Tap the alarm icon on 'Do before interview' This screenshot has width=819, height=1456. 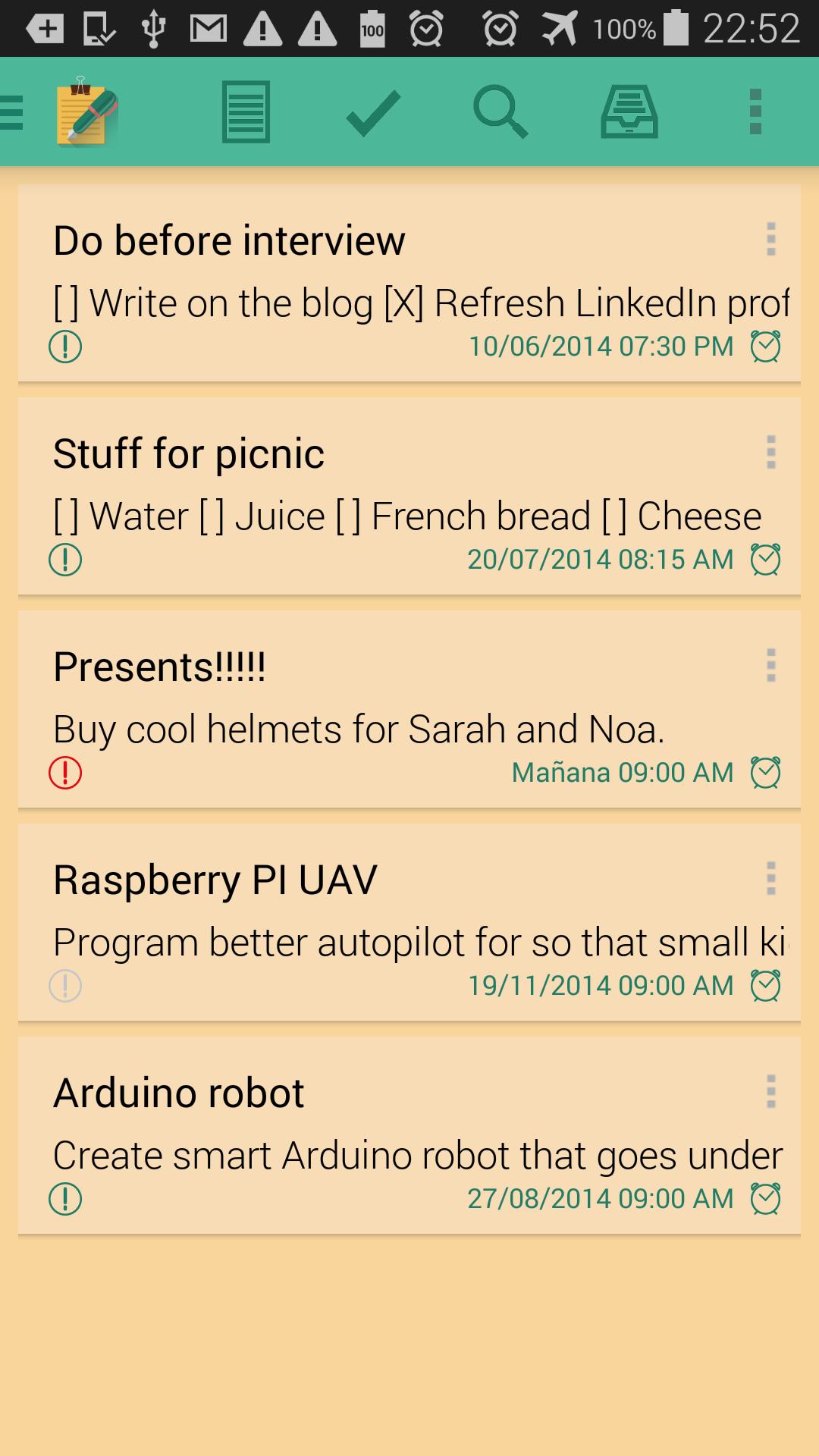(767, 347)
